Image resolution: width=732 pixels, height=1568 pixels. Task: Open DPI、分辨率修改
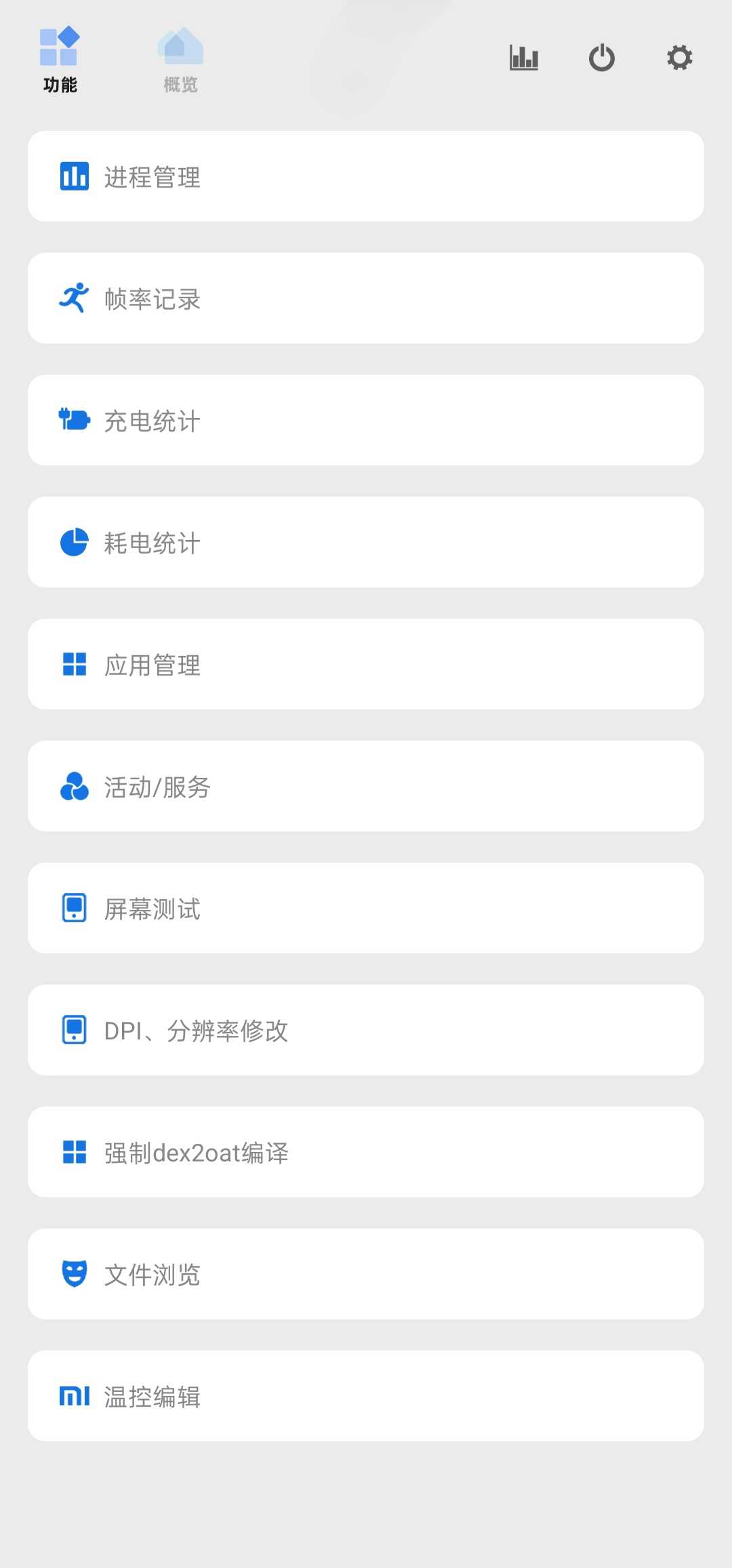click(365, 1030)
